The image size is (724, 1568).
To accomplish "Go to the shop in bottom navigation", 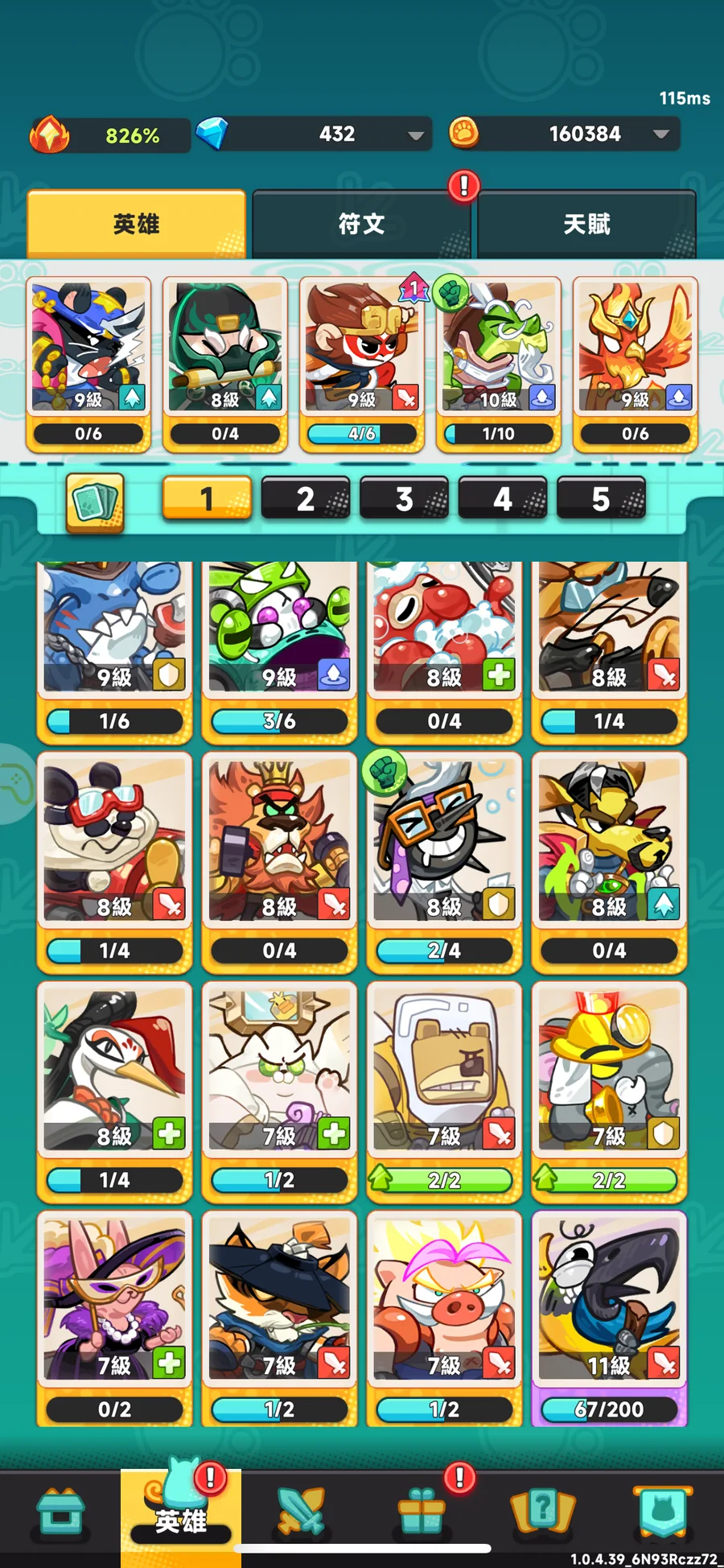I will tap(61, 1512).
